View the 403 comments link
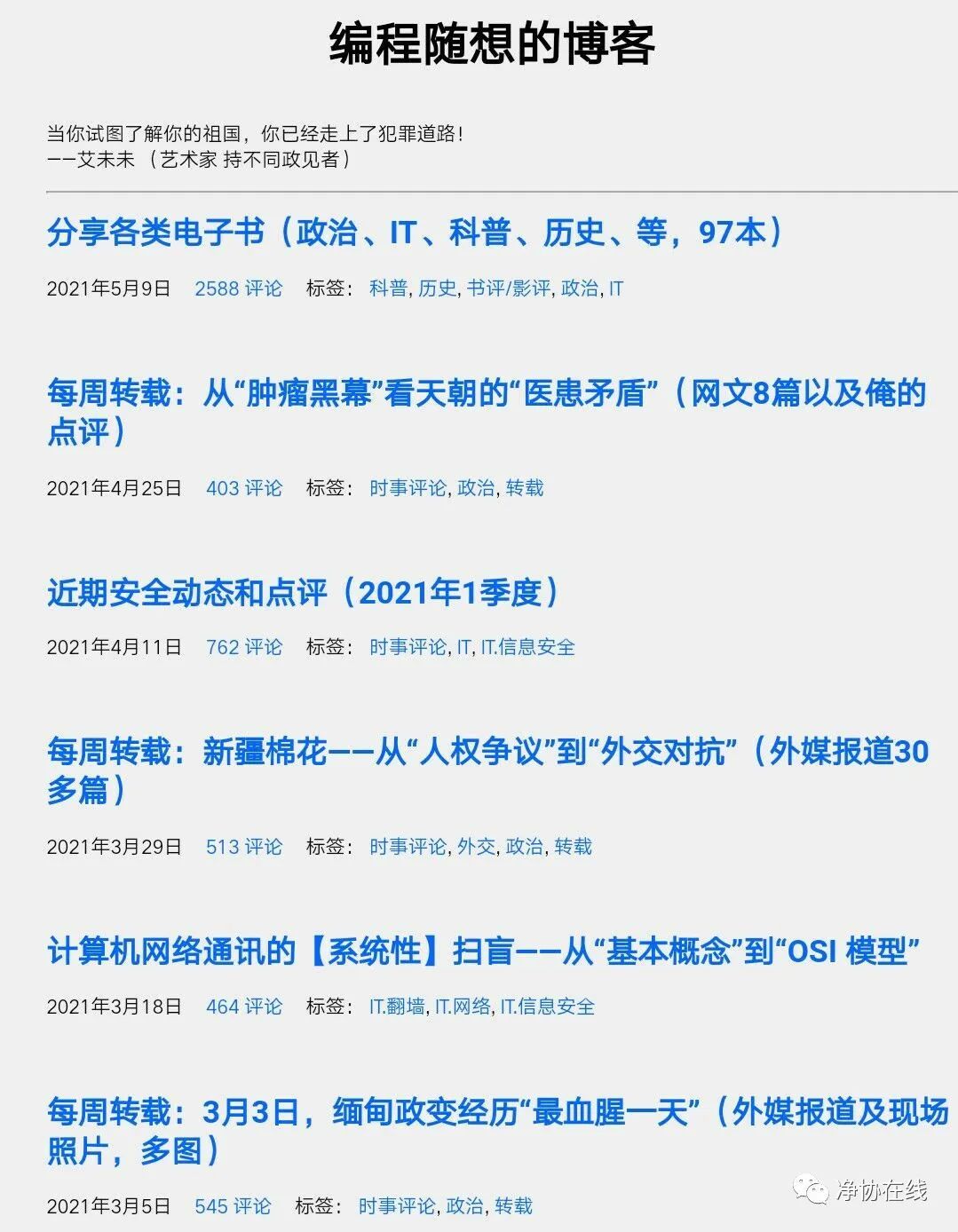Image resolution: width=958 pixels, height=1232 pixels. point(244,488)
